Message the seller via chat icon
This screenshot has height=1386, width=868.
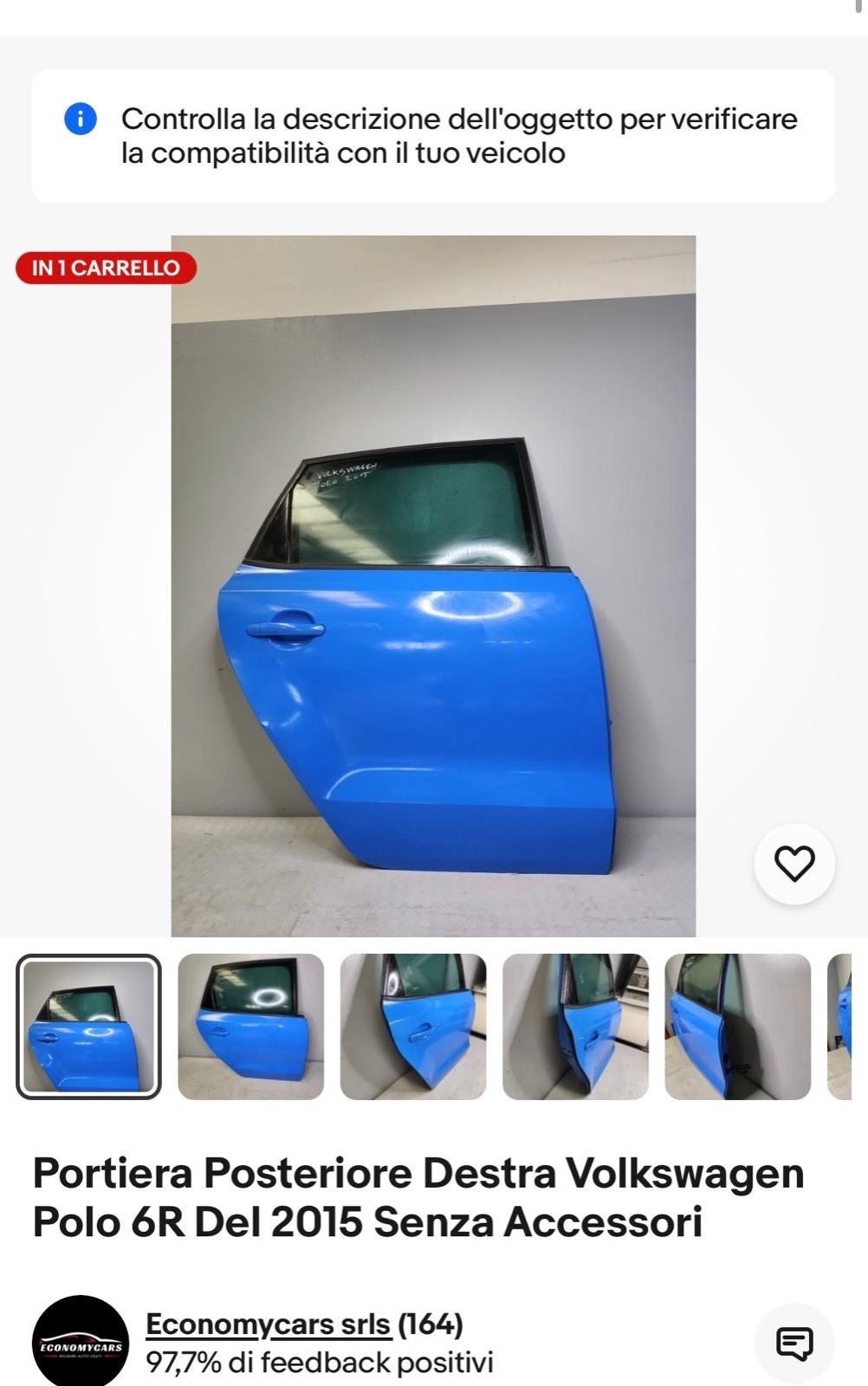pos(794,1344)
